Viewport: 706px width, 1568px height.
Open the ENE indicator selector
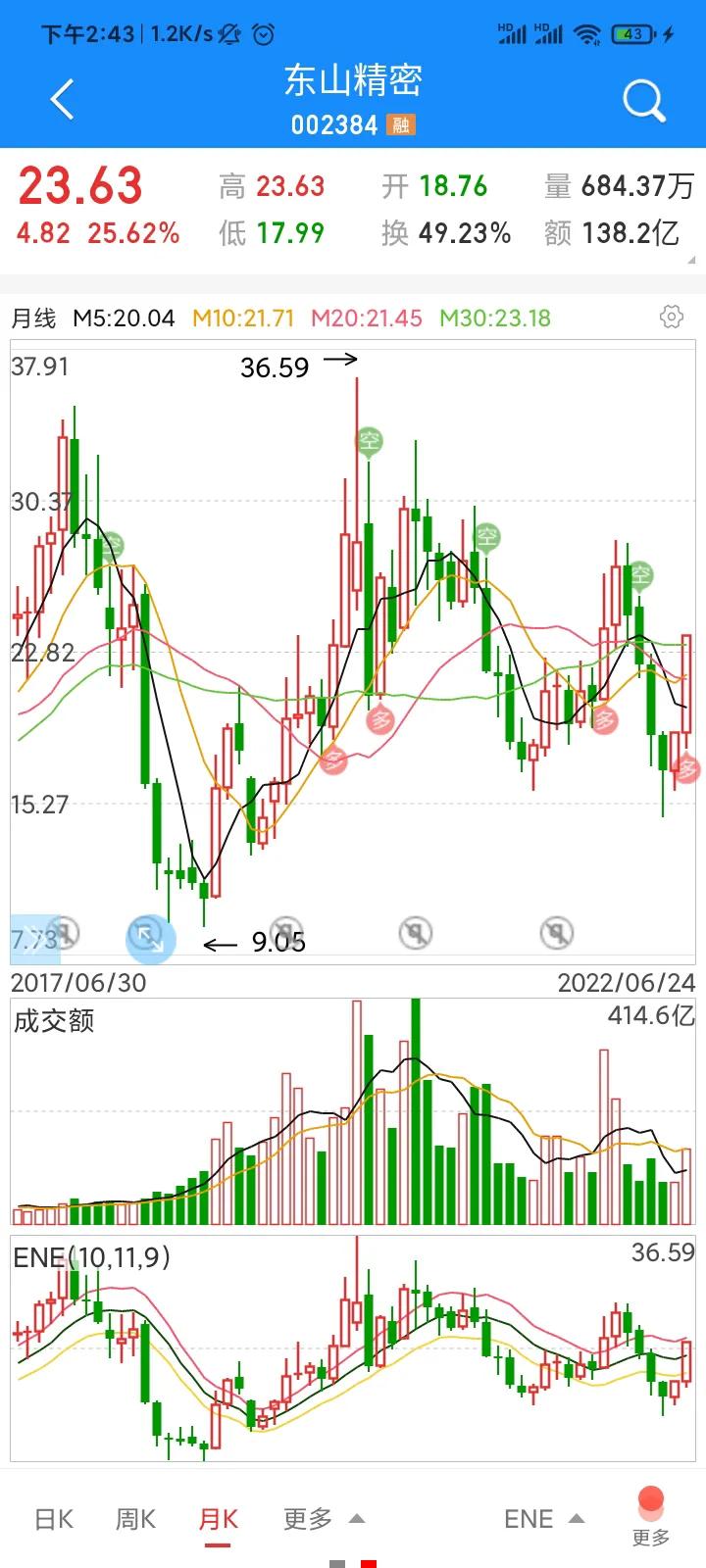(544, 1519)
